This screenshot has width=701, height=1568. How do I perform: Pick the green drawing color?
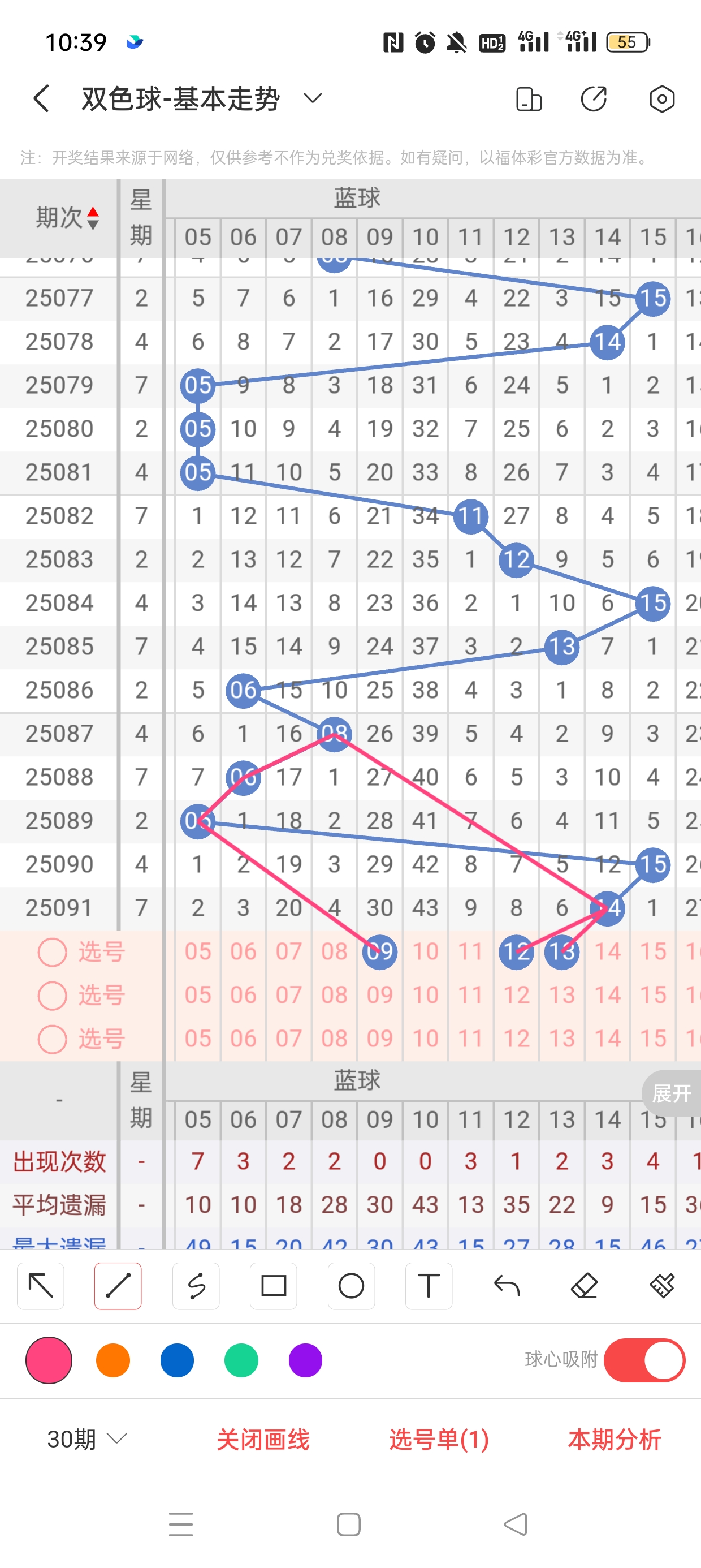coord(241,1360)
